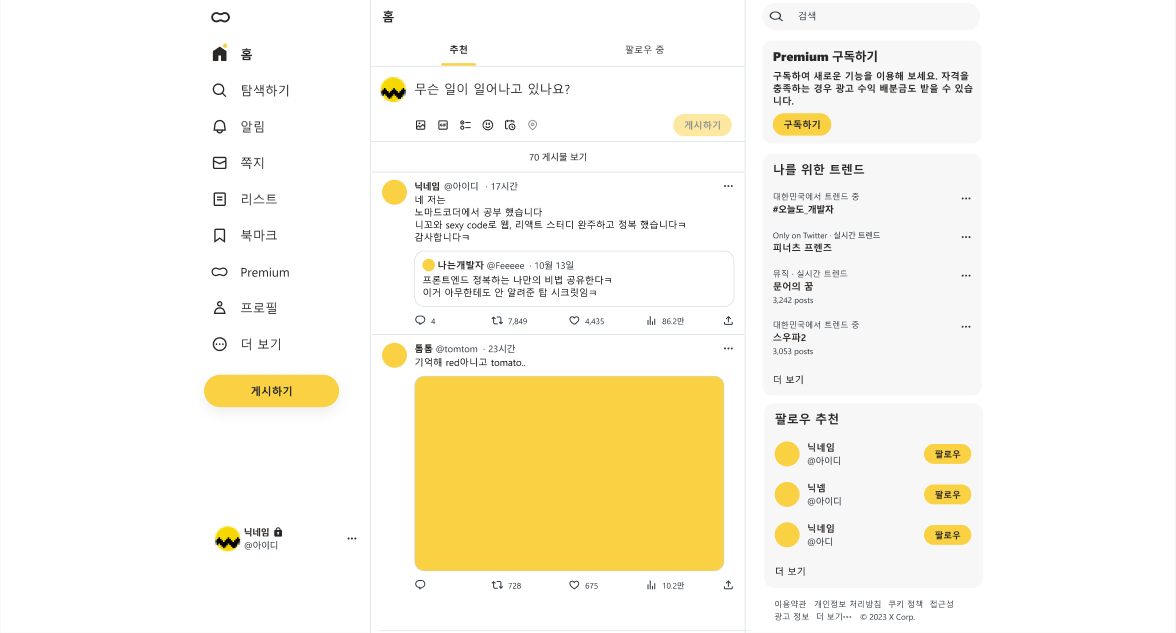
Task: Open the 이용약관 footer link
Action: [x=790, y=604]
